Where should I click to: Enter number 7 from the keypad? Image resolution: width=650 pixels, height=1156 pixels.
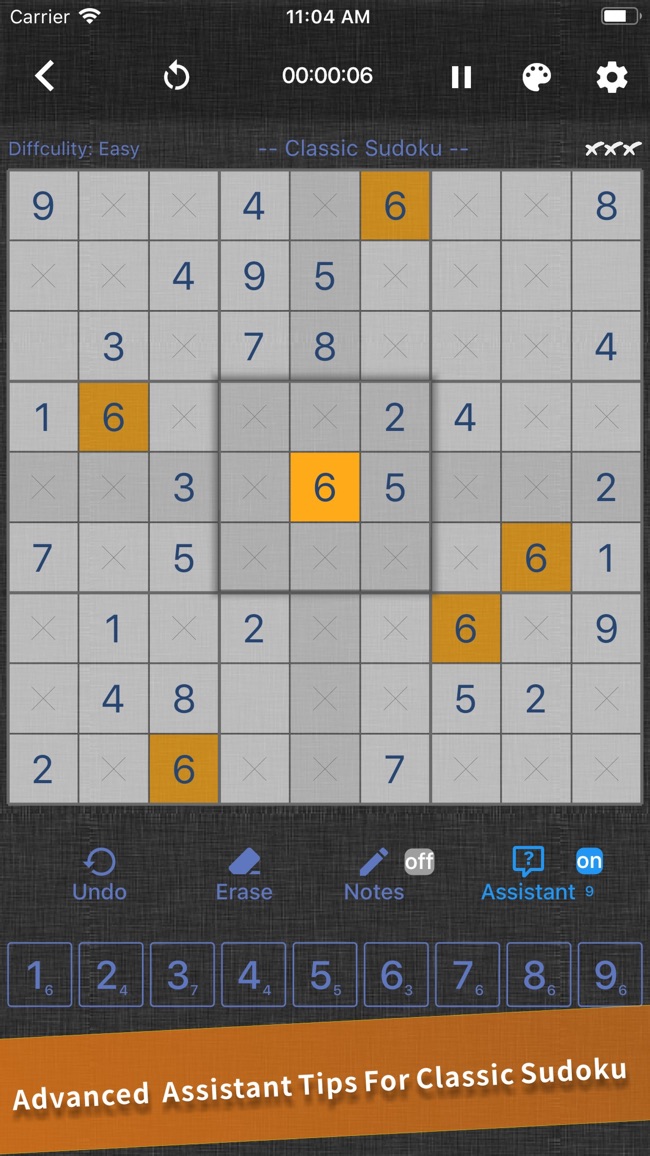[x=467, y=974]
